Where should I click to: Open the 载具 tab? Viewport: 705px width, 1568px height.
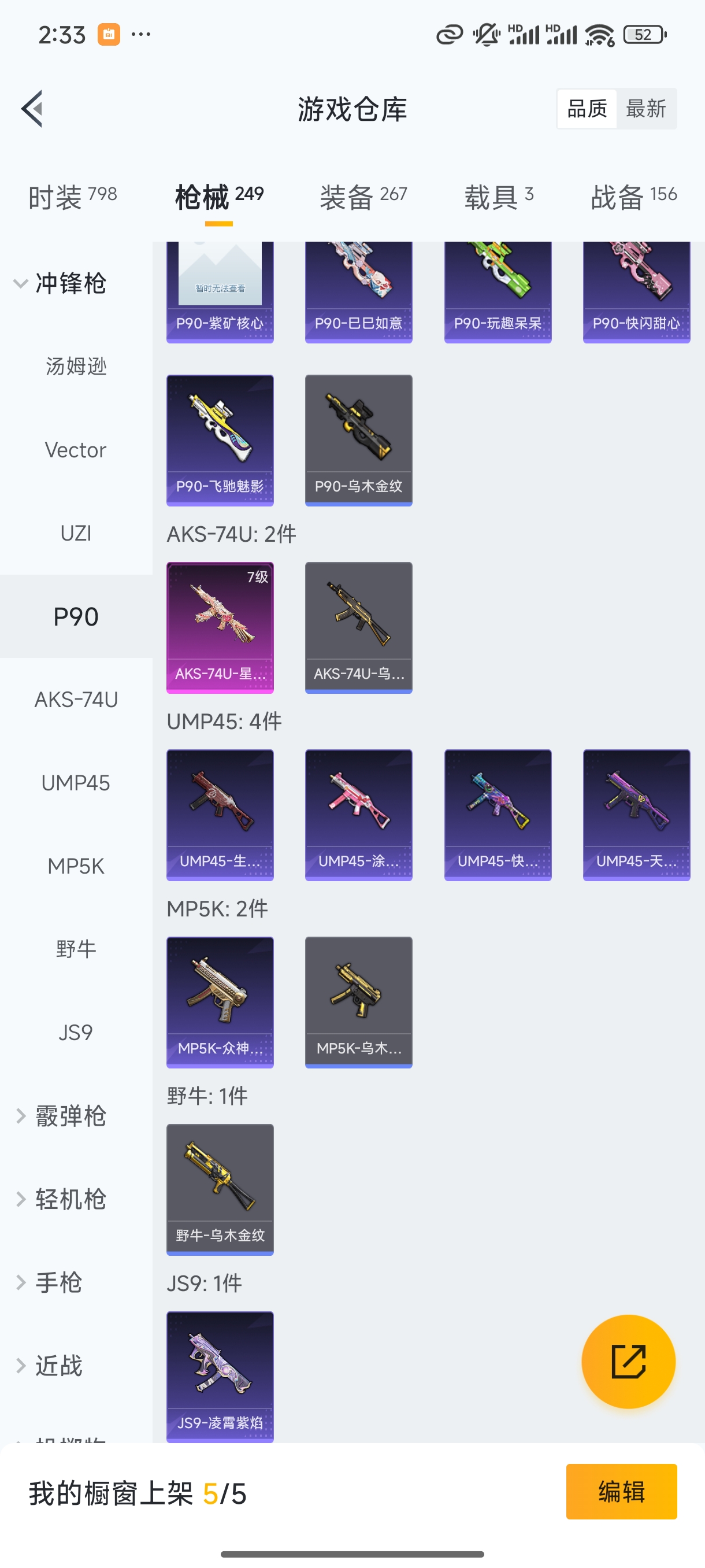(499, 197)
